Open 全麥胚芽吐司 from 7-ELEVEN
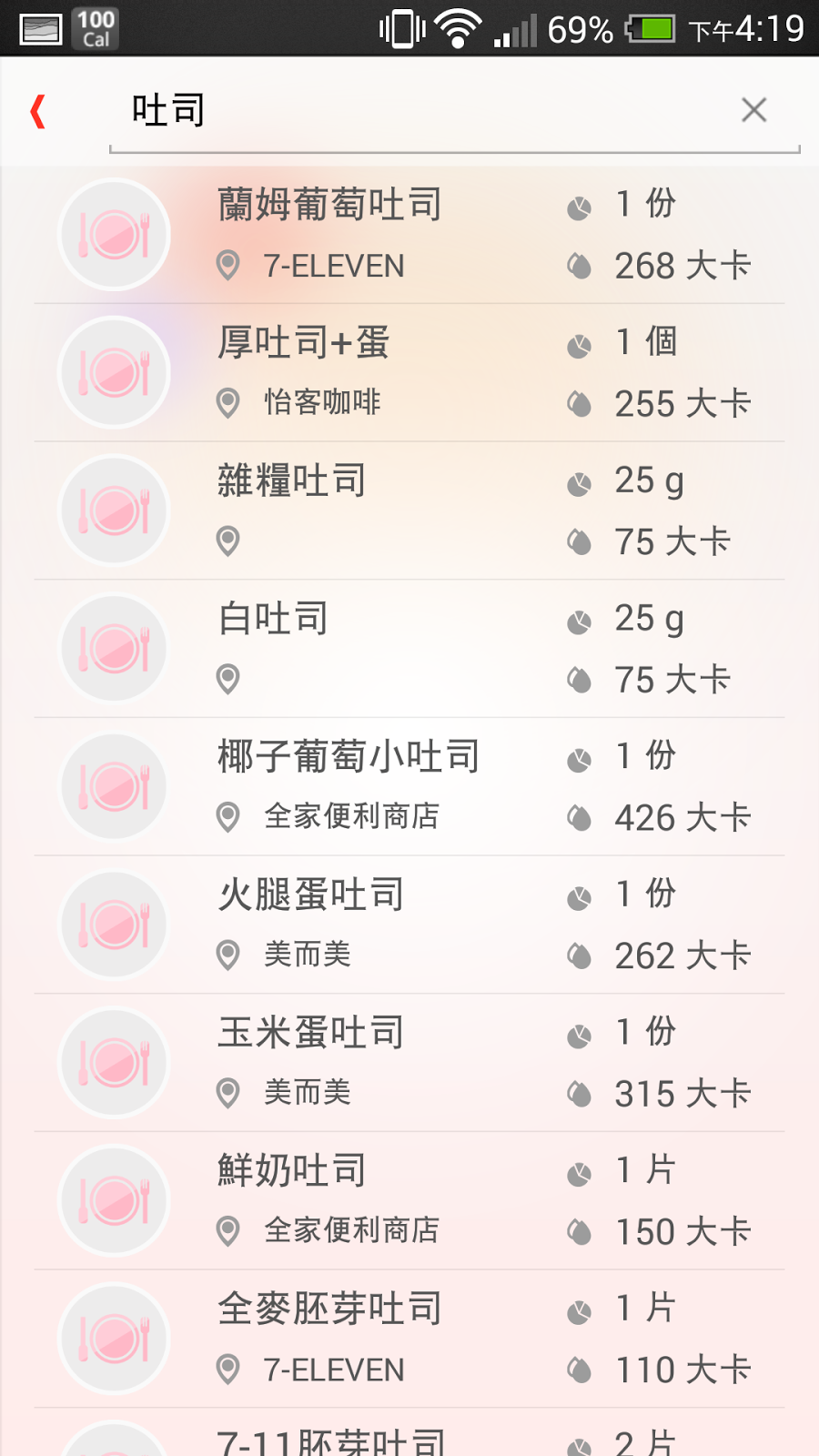Screen dimensions: 819x1456 409,1339
